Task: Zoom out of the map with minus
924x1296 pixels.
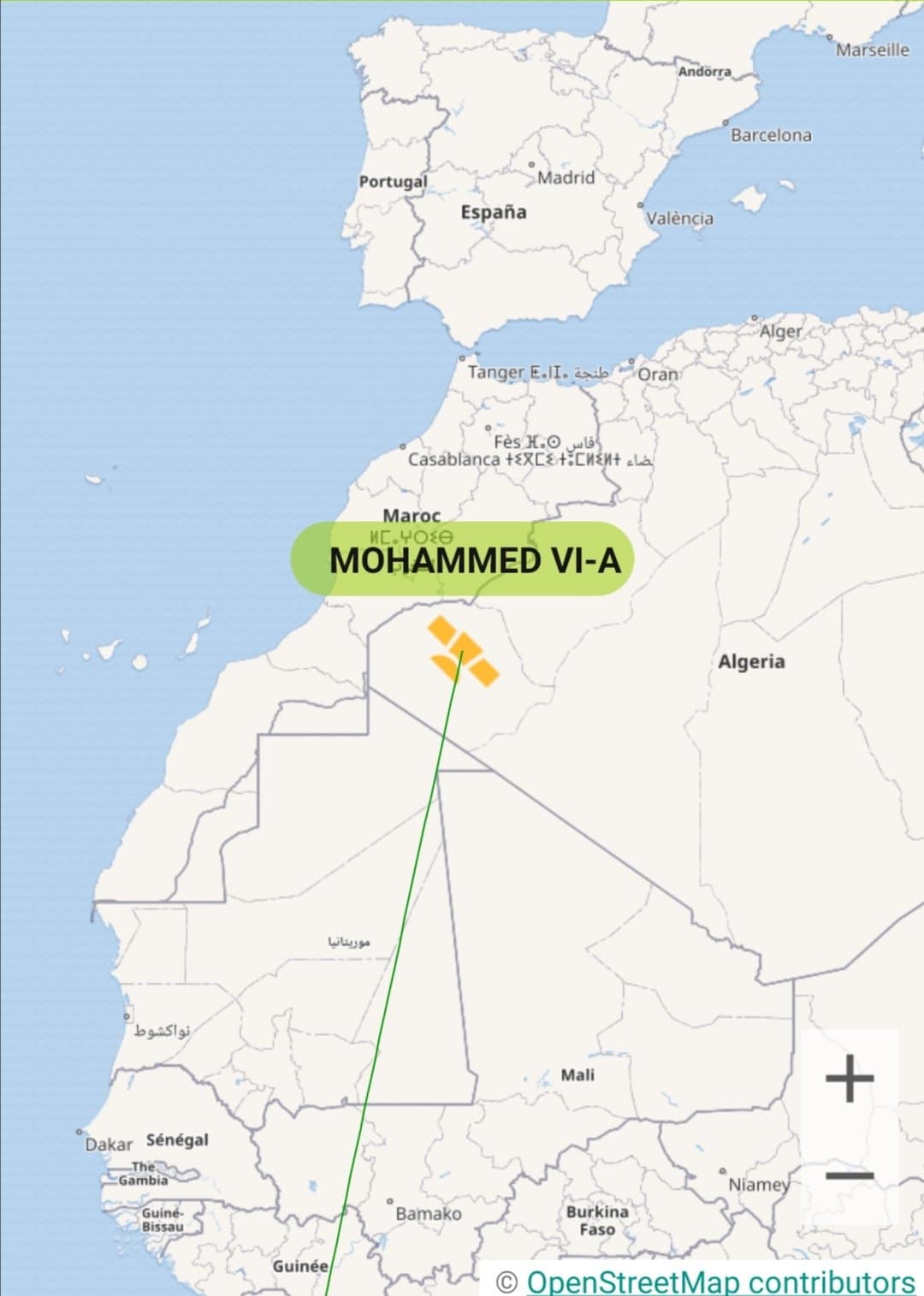Action: [x=850, y=1175]
